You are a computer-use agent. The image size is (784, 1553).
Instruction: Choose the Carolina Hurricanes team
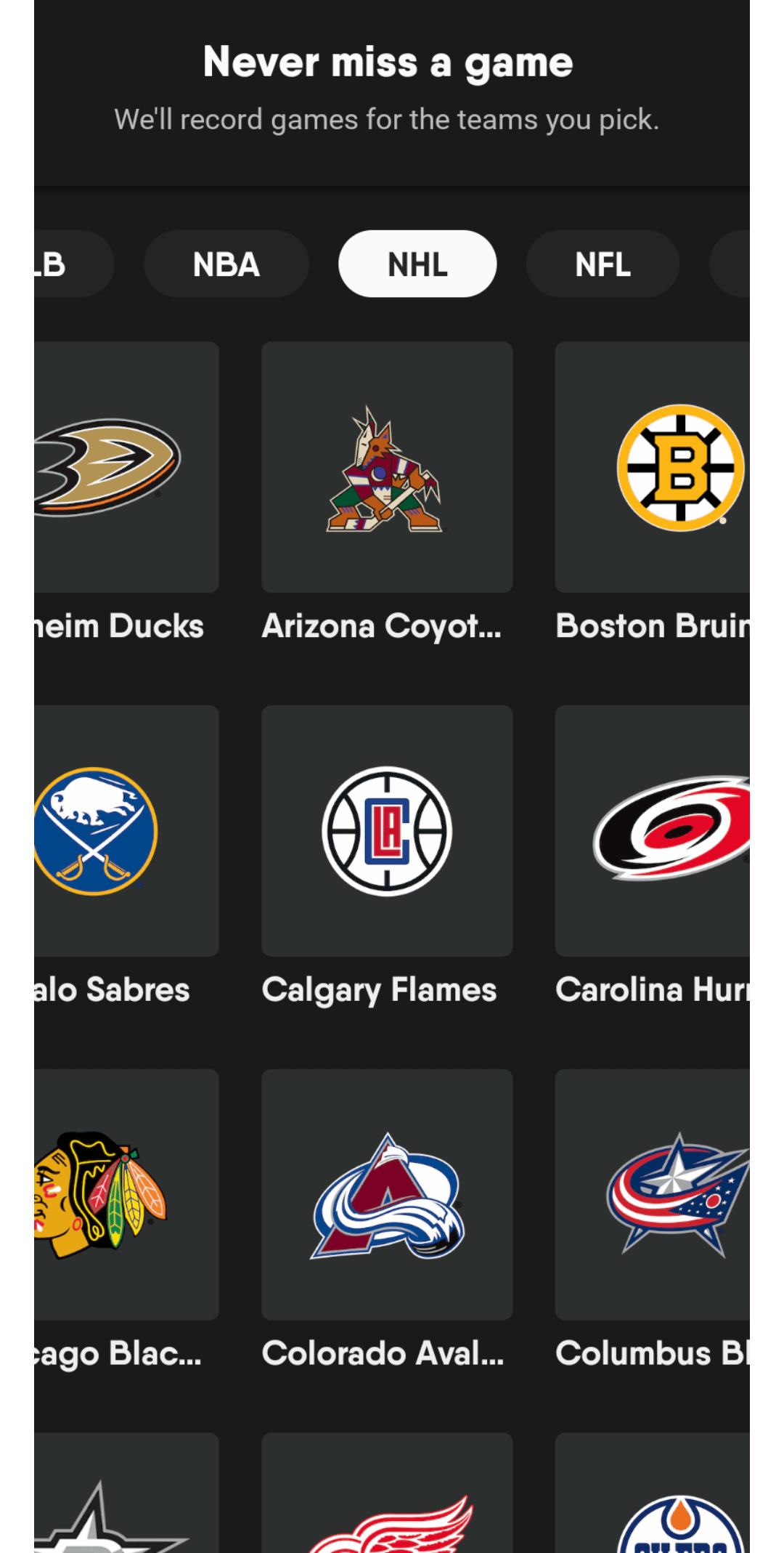click(652, 831)
